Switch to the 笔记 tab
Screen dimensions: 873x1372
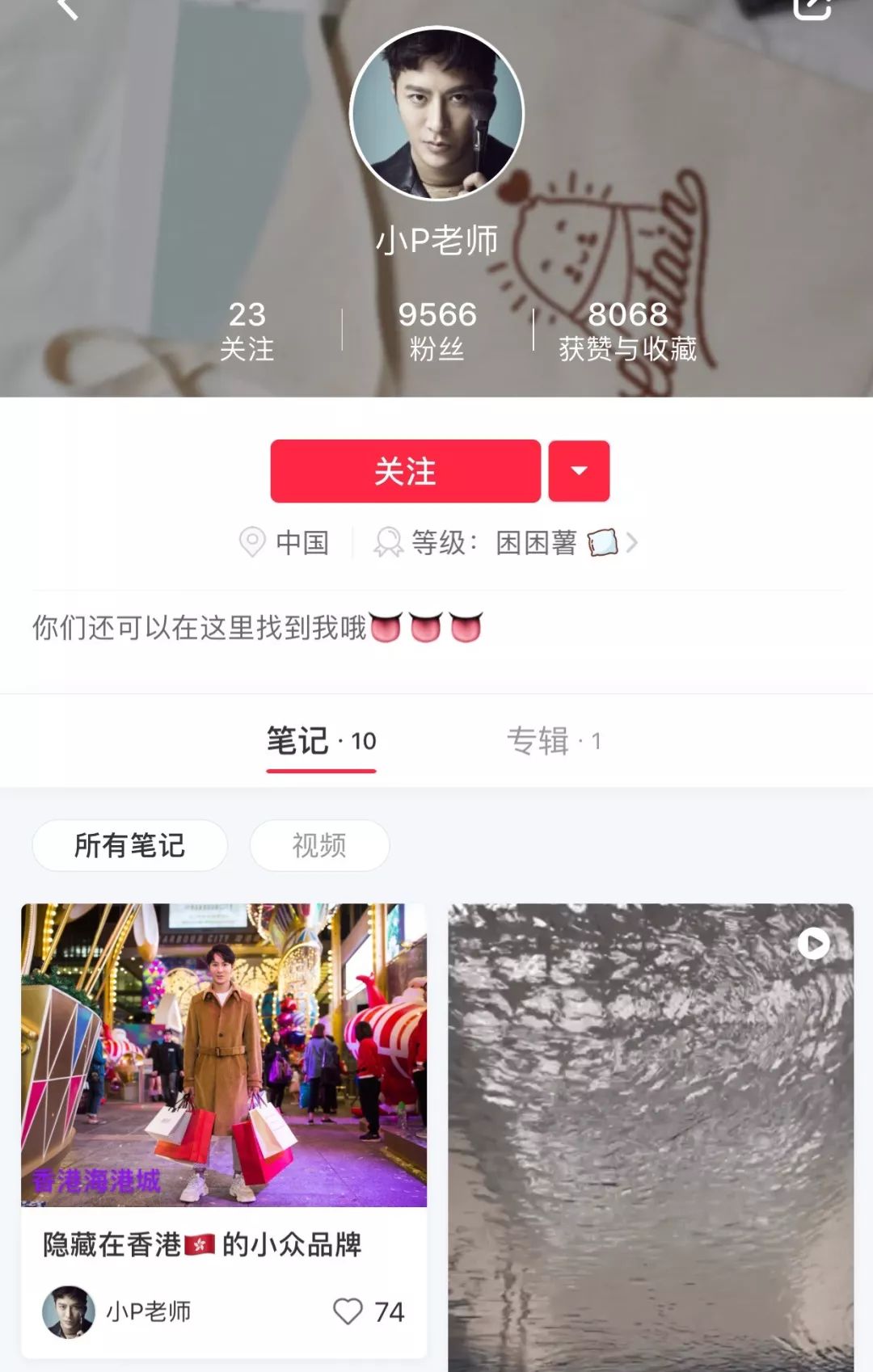coord(321,741)
